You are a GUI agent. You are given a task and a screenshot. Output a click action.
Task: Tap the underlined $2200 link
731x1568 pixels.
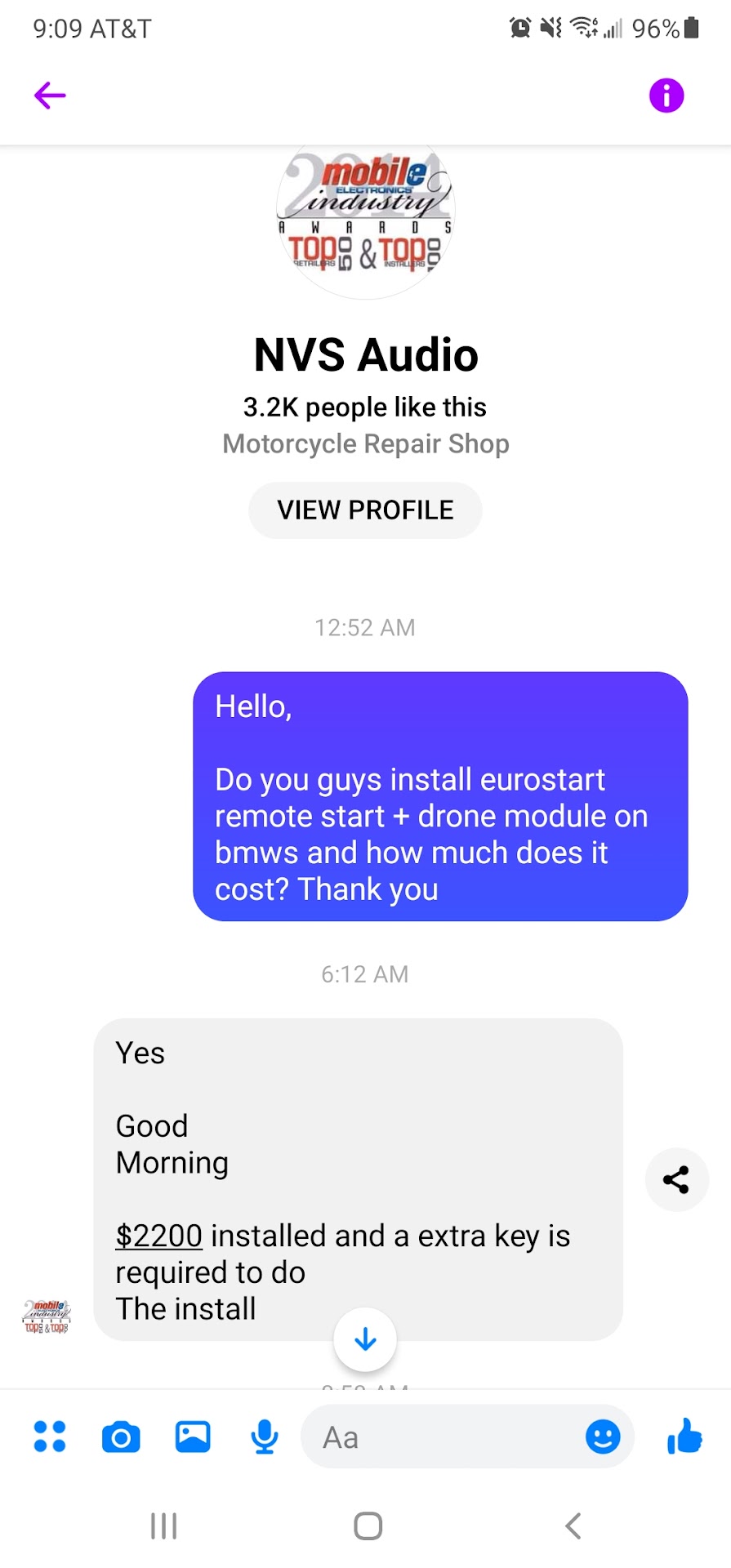pos(158,1236)
